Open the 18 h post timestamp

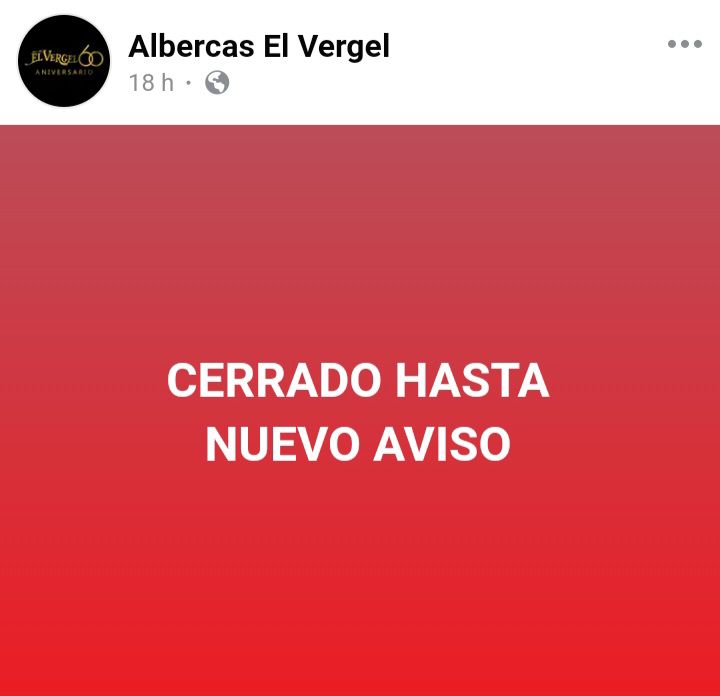[151, 83]
